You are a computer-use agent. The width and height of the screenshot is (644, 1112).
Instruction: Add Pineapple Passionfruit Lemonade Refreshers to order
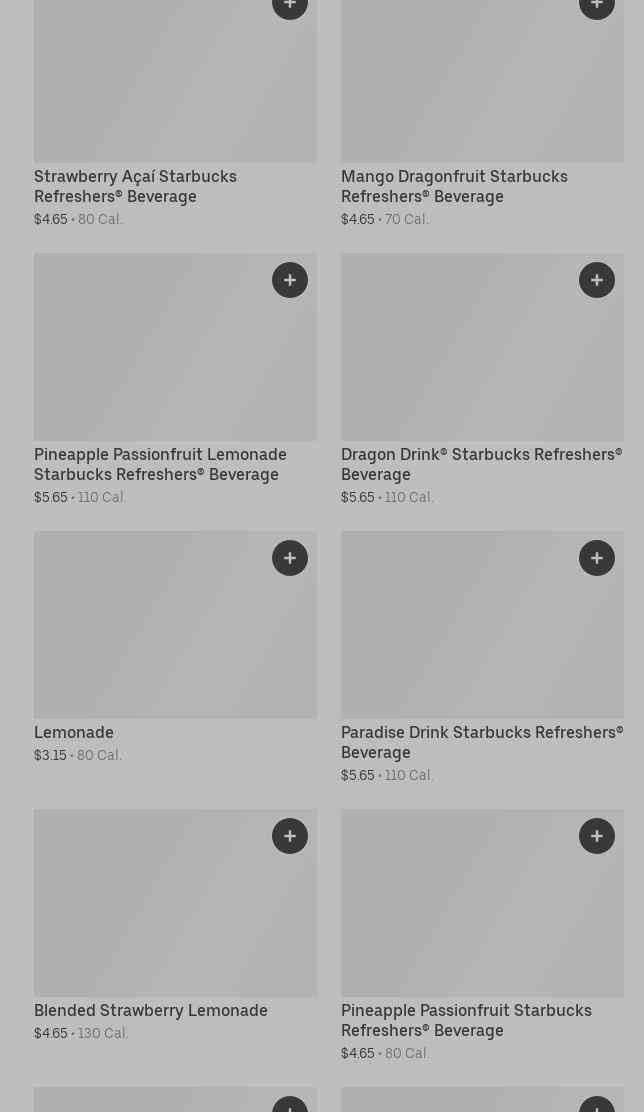click(x=290, y=280)
